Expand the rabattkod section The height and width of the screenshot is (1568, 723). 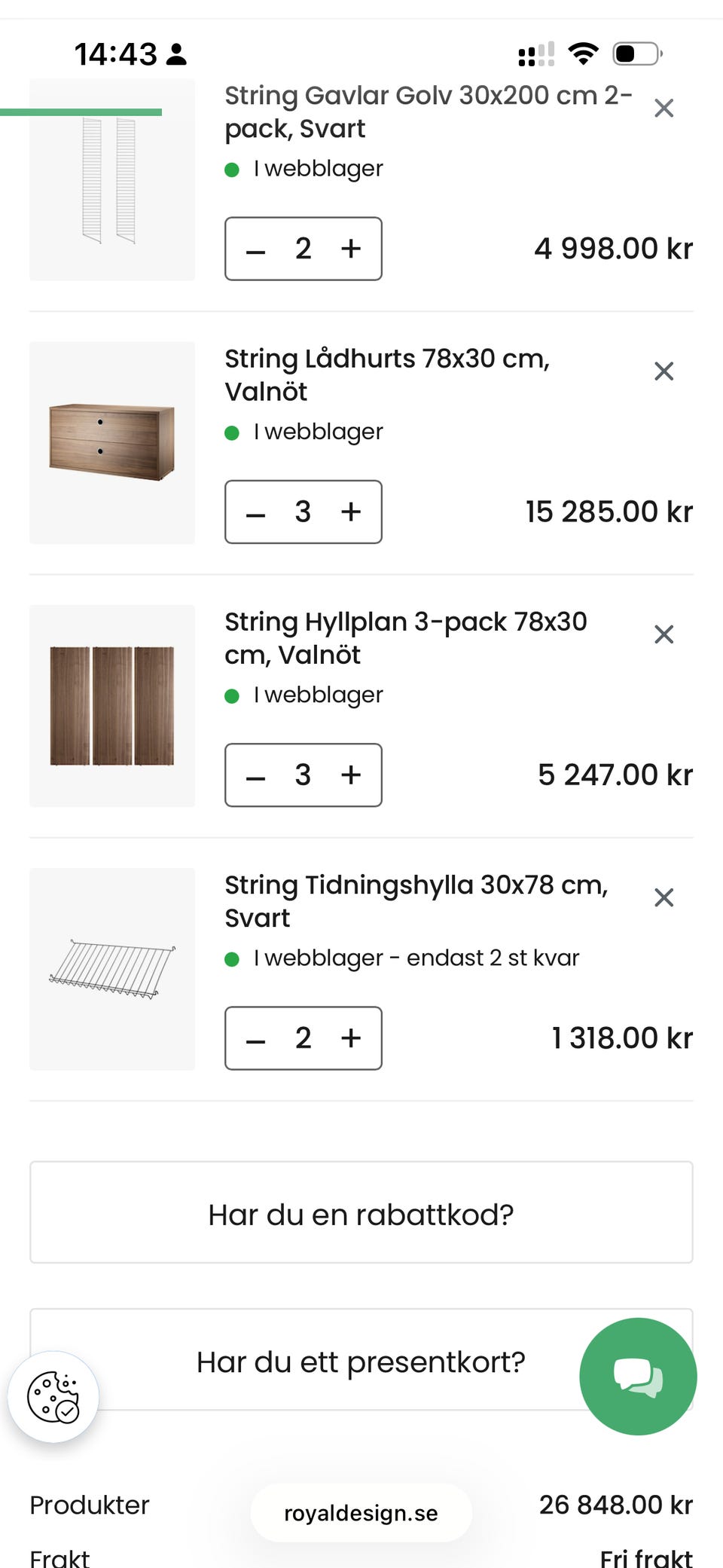pos(361,1212)
